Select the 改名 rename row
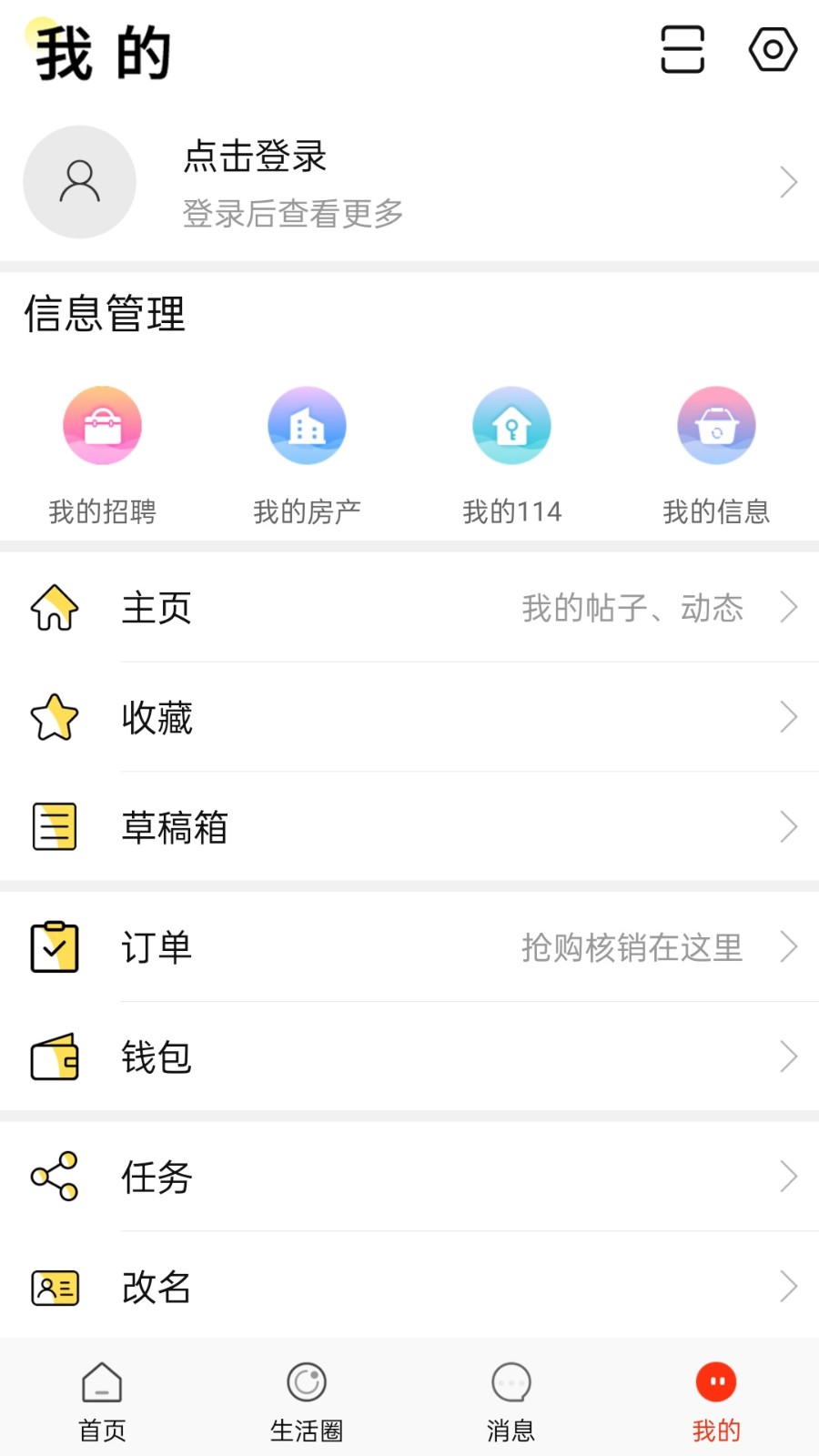This screenshot has height=1456, width=819. coord(409,1287)
